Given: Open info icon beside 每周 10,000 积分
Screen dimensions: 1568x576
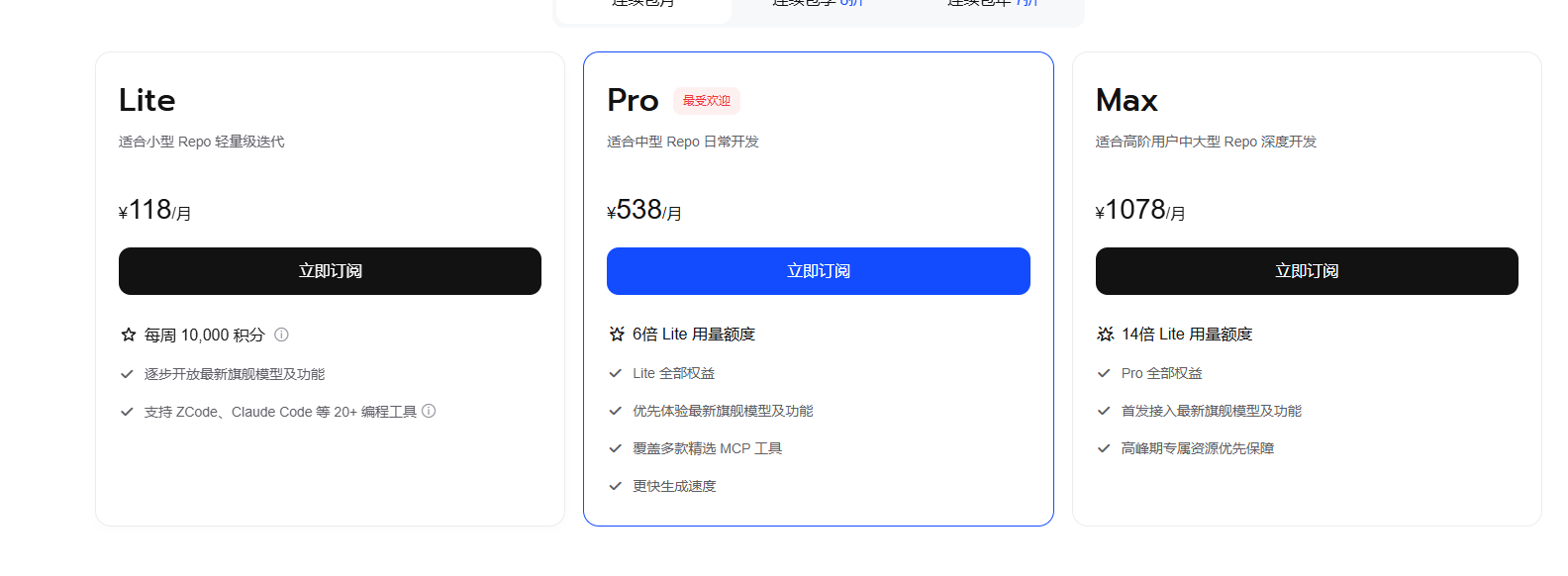Looking at the screenshot, I should coord(281,335).
